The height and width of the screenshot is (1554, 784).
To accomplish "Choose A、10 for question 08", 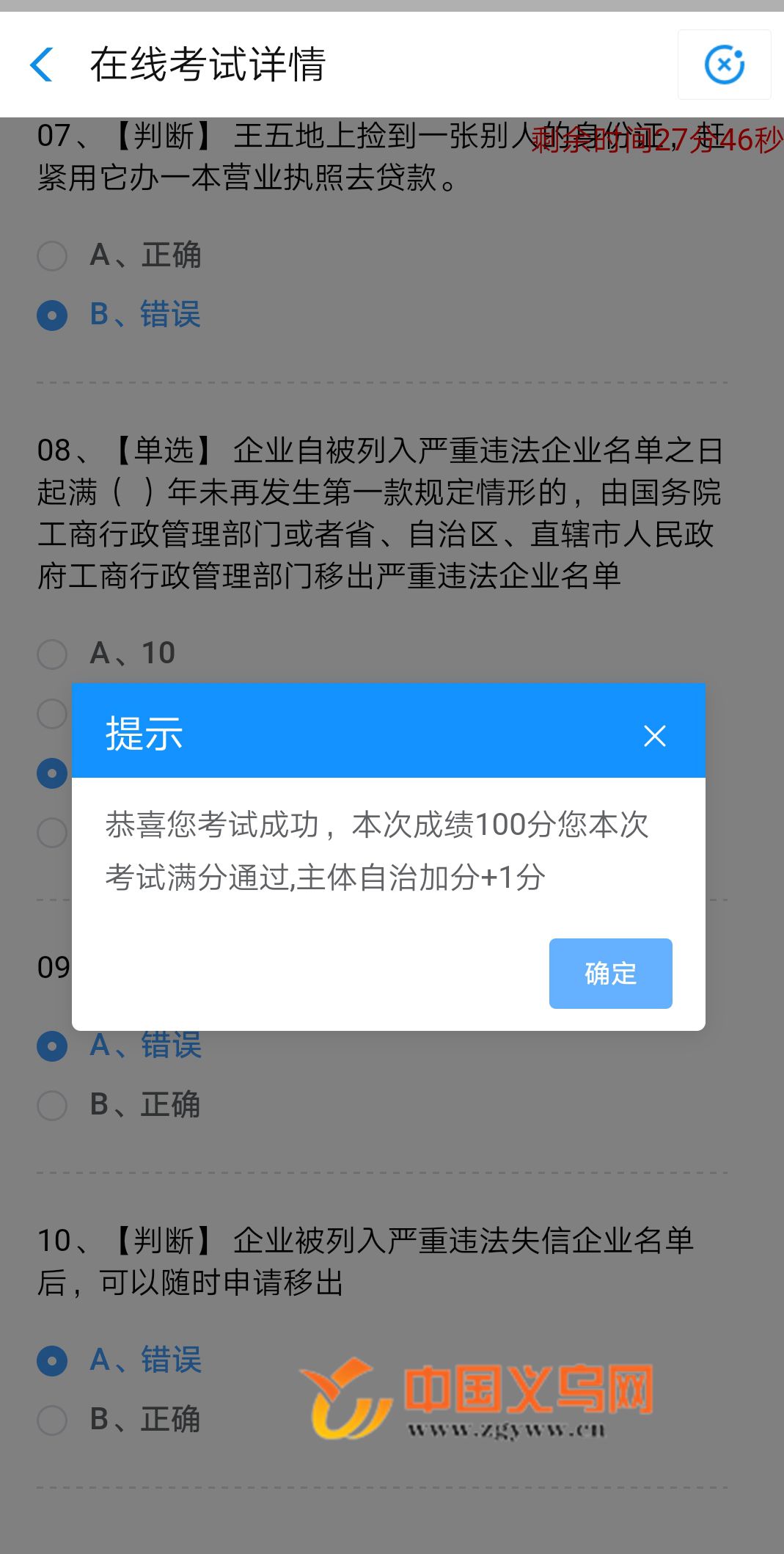I will coord(107,653).
